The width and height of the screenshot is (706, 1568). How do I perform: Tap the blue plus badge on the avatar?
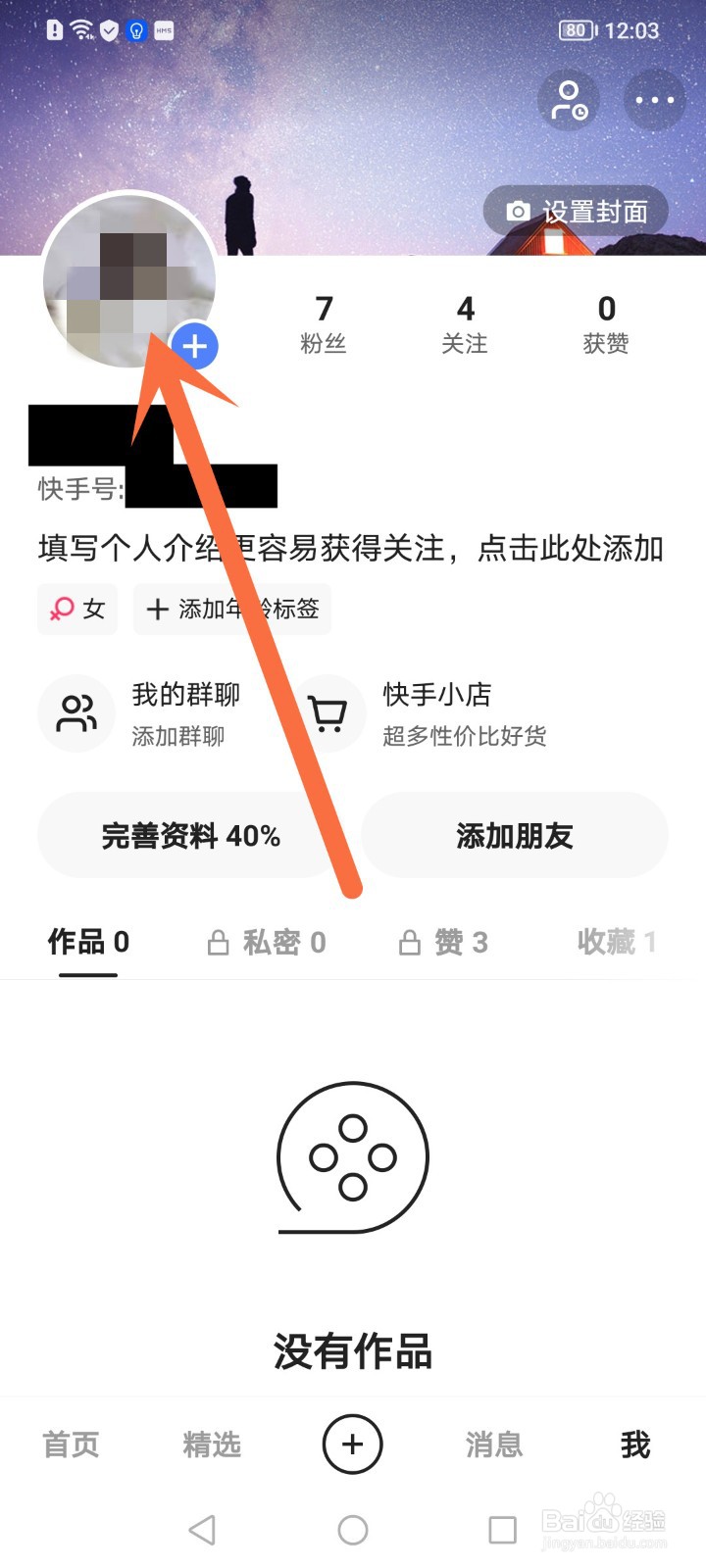tap(194, 346)
